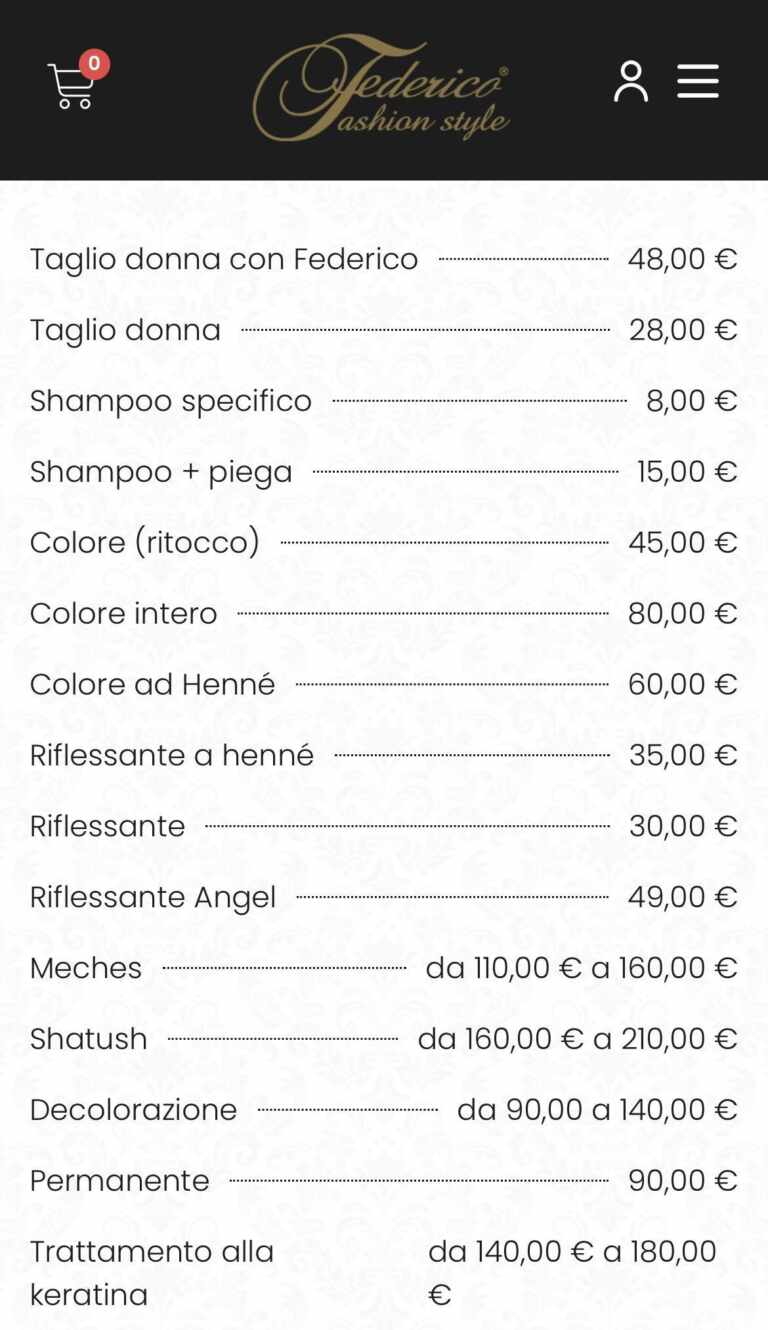The width and height of the screenshot is (768, 1330).
Task: Choose the Riflessante Angel service
Action: tap(152, 897)
